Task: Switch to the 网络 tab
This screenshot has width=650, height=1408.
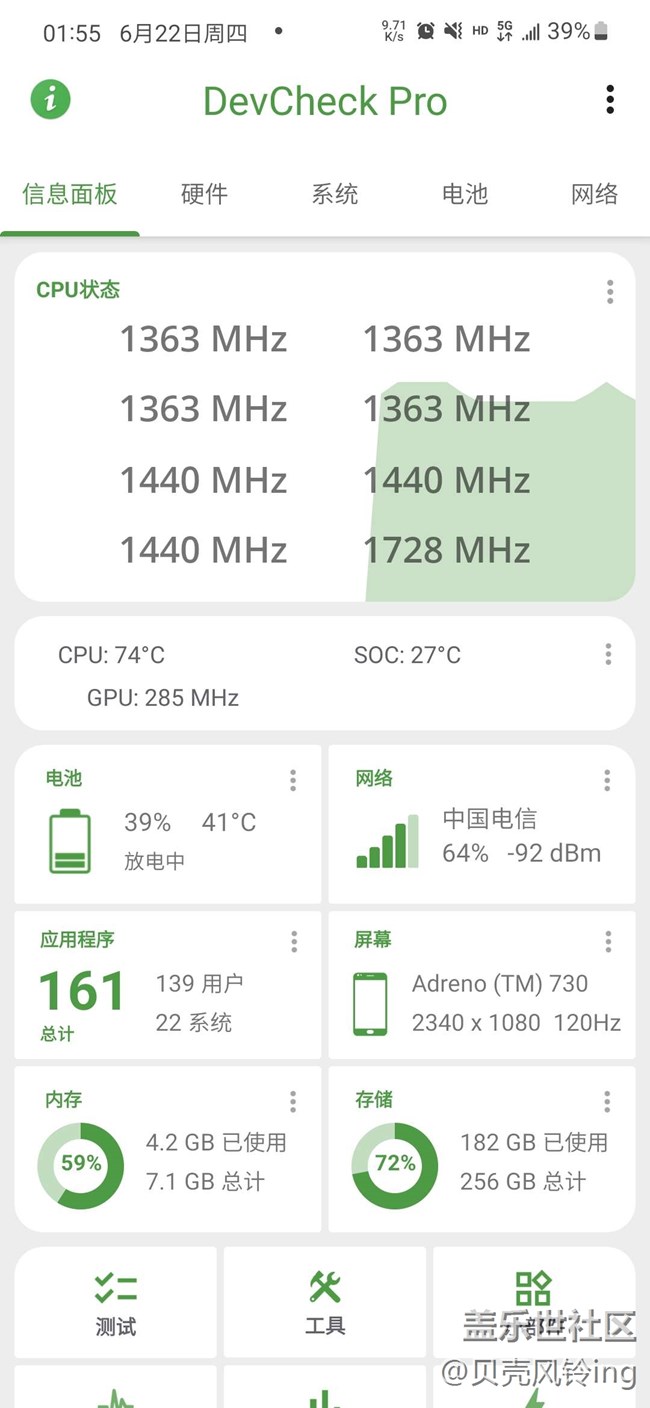Action: click(x=594, y=194)
